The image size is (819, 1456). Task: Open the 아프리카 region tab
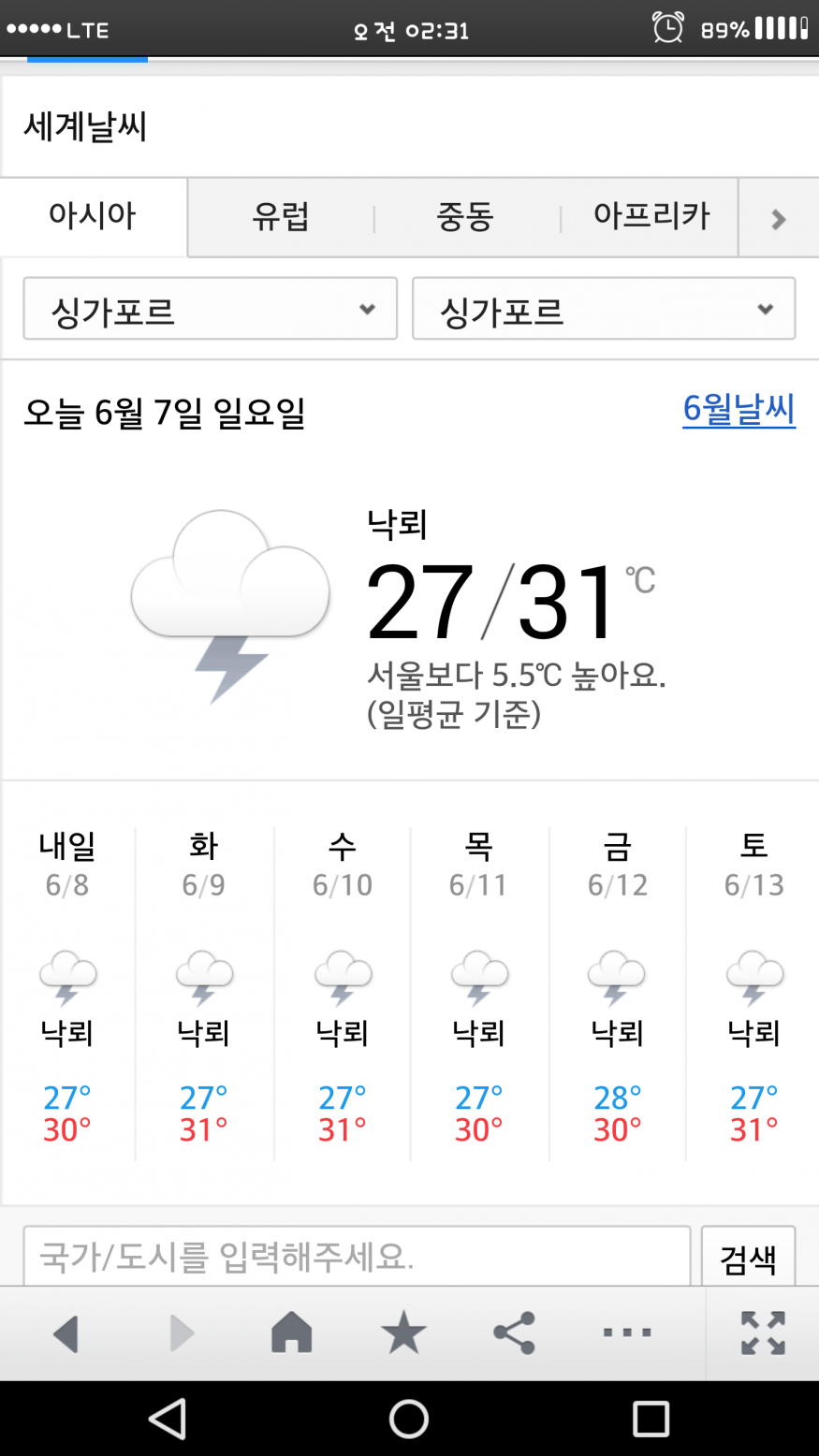point(651,217)
